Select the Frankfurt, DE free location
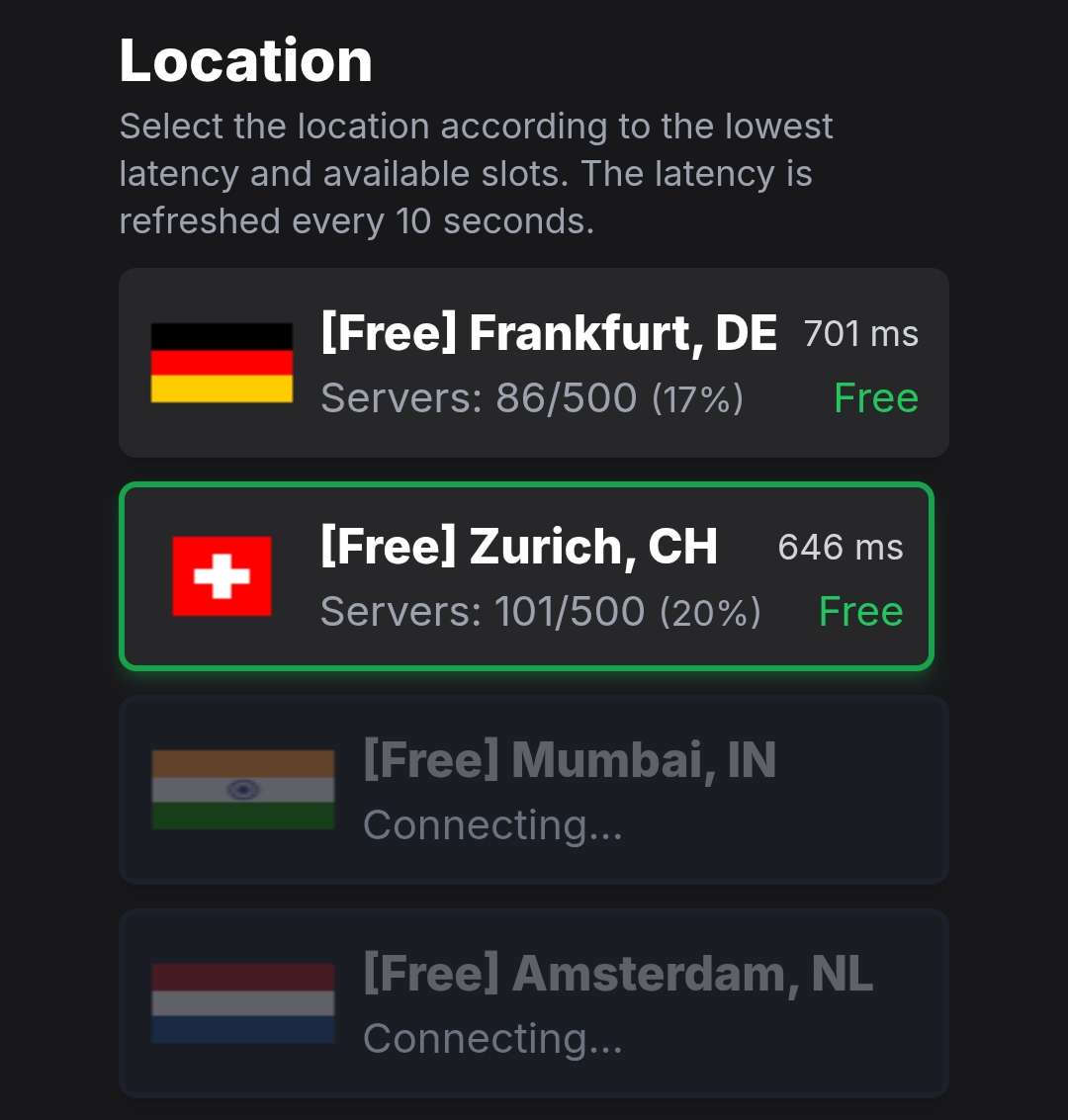Screen dimensions: 1068x1120 click(533, 363)
